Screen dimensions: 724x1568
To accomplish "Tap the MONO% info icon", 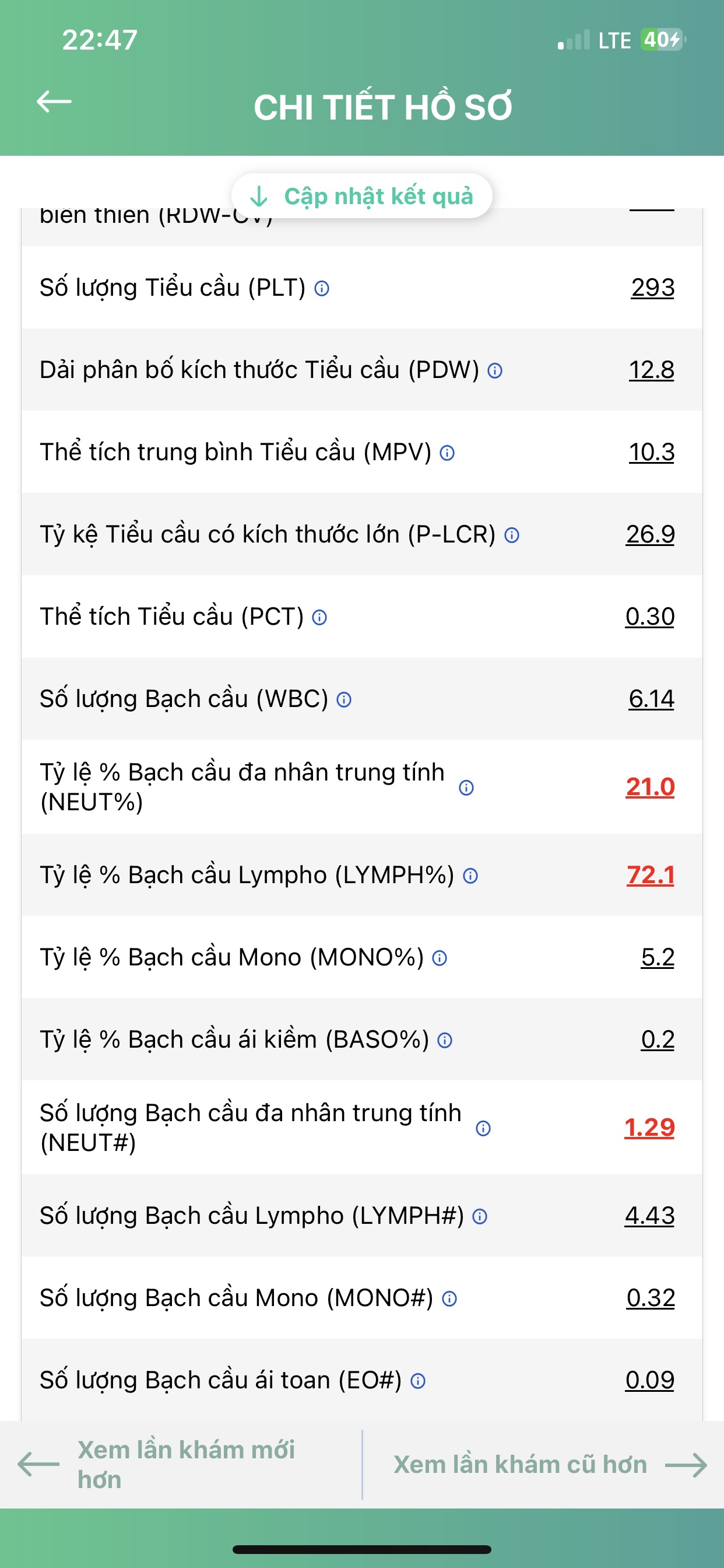I will point(440,958).
